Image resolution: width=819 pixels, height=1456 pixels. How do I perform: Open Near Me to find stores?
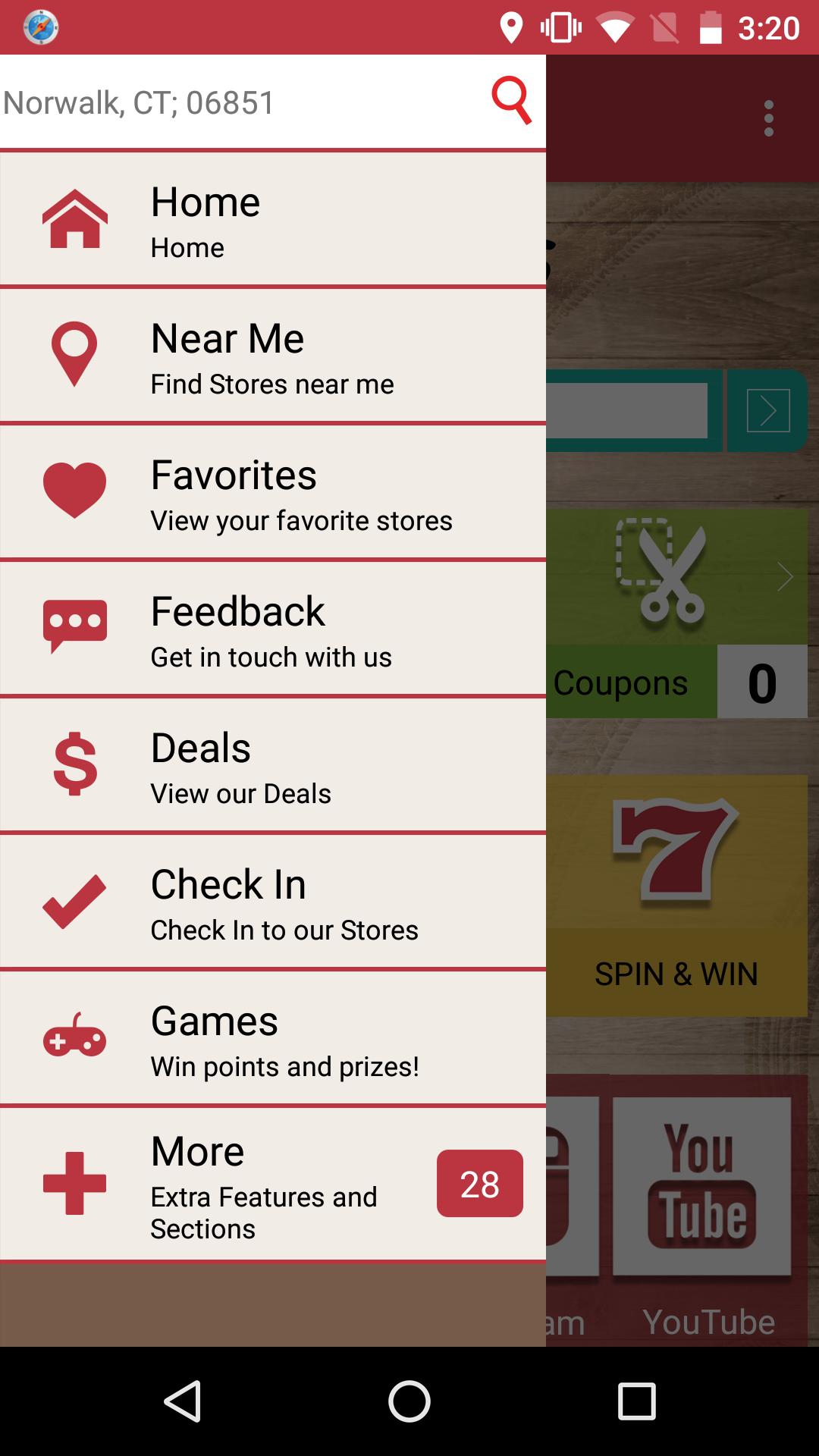tap(273, 356)
